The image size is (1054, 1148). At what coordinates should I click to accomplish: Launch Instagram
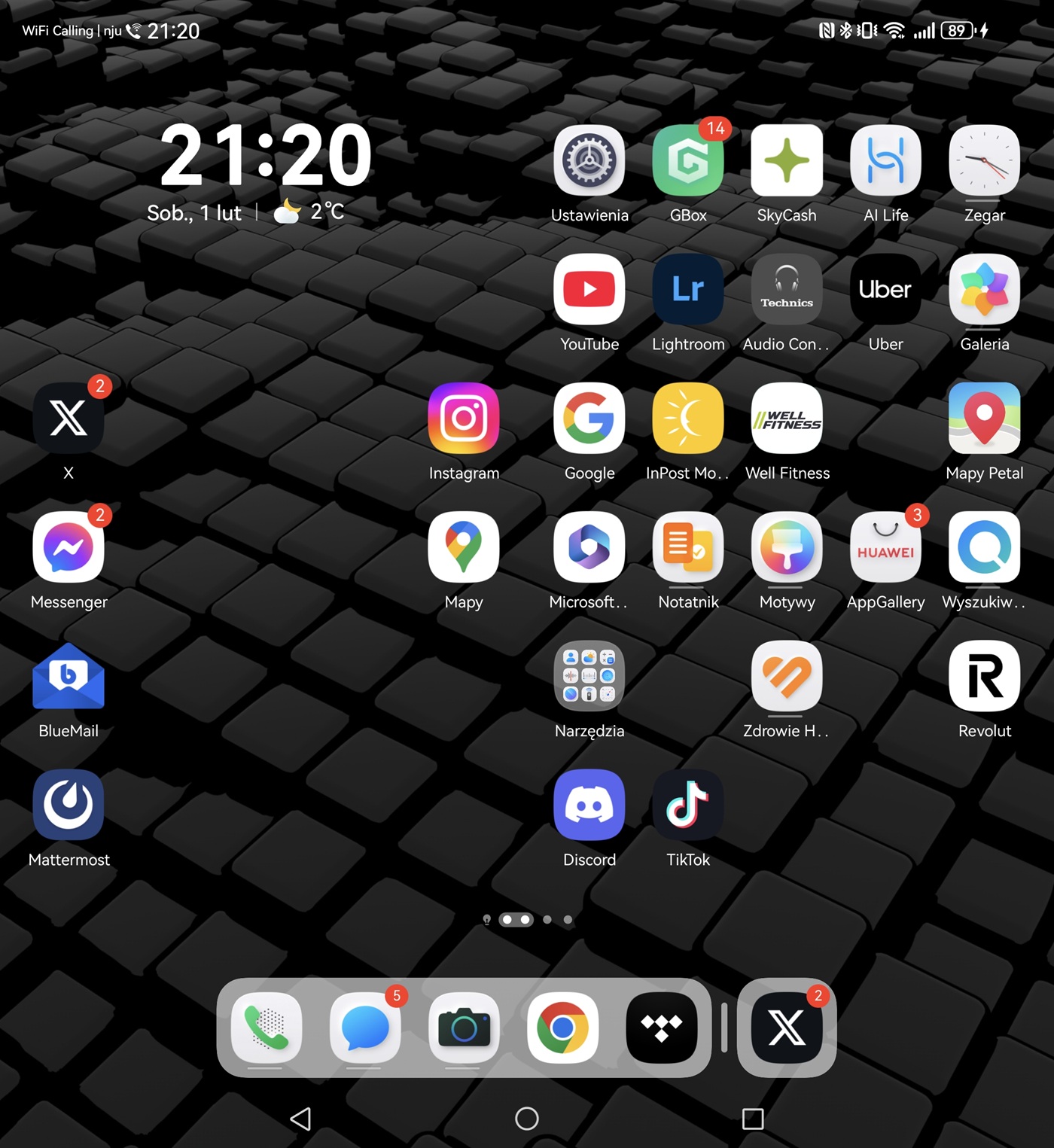pos(464,418)
